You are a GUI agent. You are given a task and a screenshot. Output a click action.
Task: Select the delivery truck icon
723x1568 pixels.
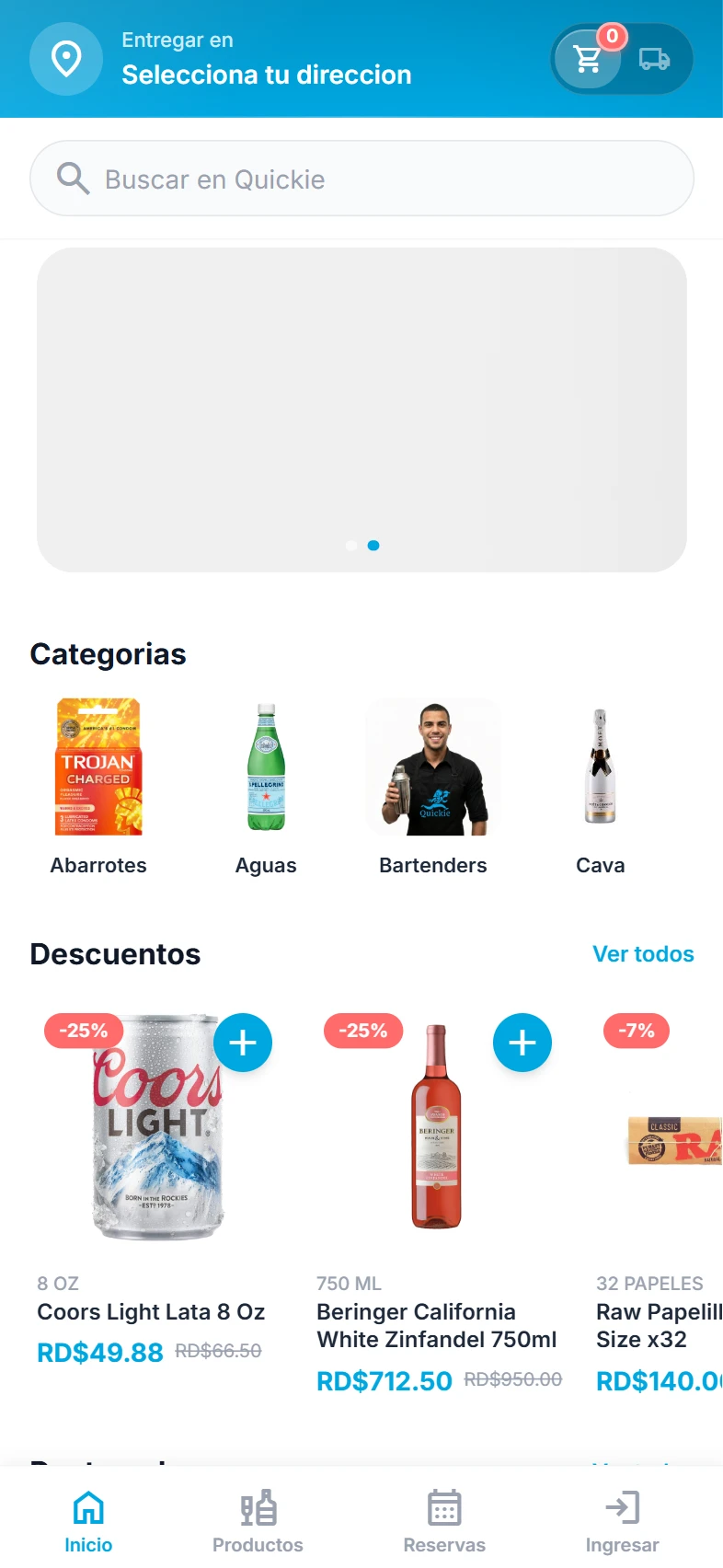pyautogui.click(x=654, y=61)
